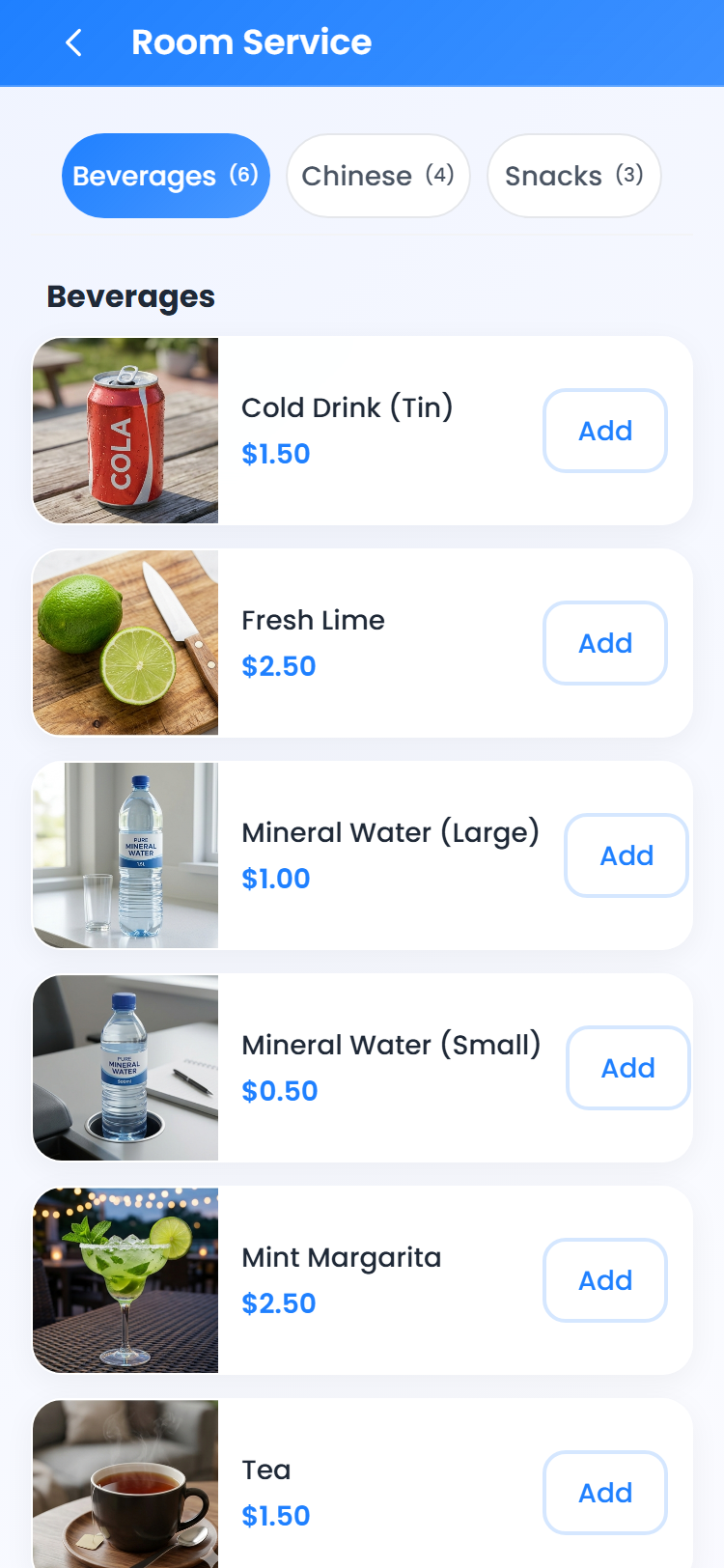724x1568 pixels.
Task: Add Mint Margarita to the order
Action: point(604,1280)
